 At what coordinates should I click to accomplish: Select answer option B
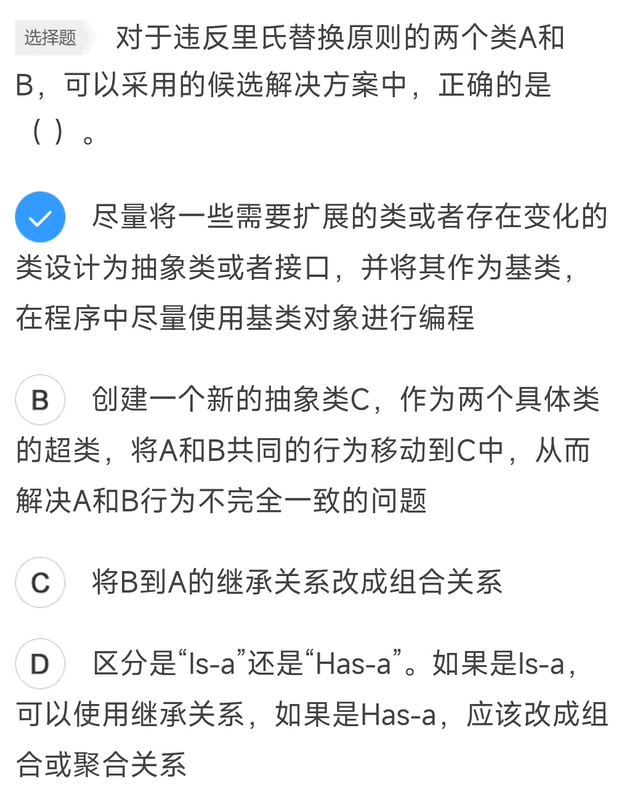pyautogui.click(x=41, y=401)
